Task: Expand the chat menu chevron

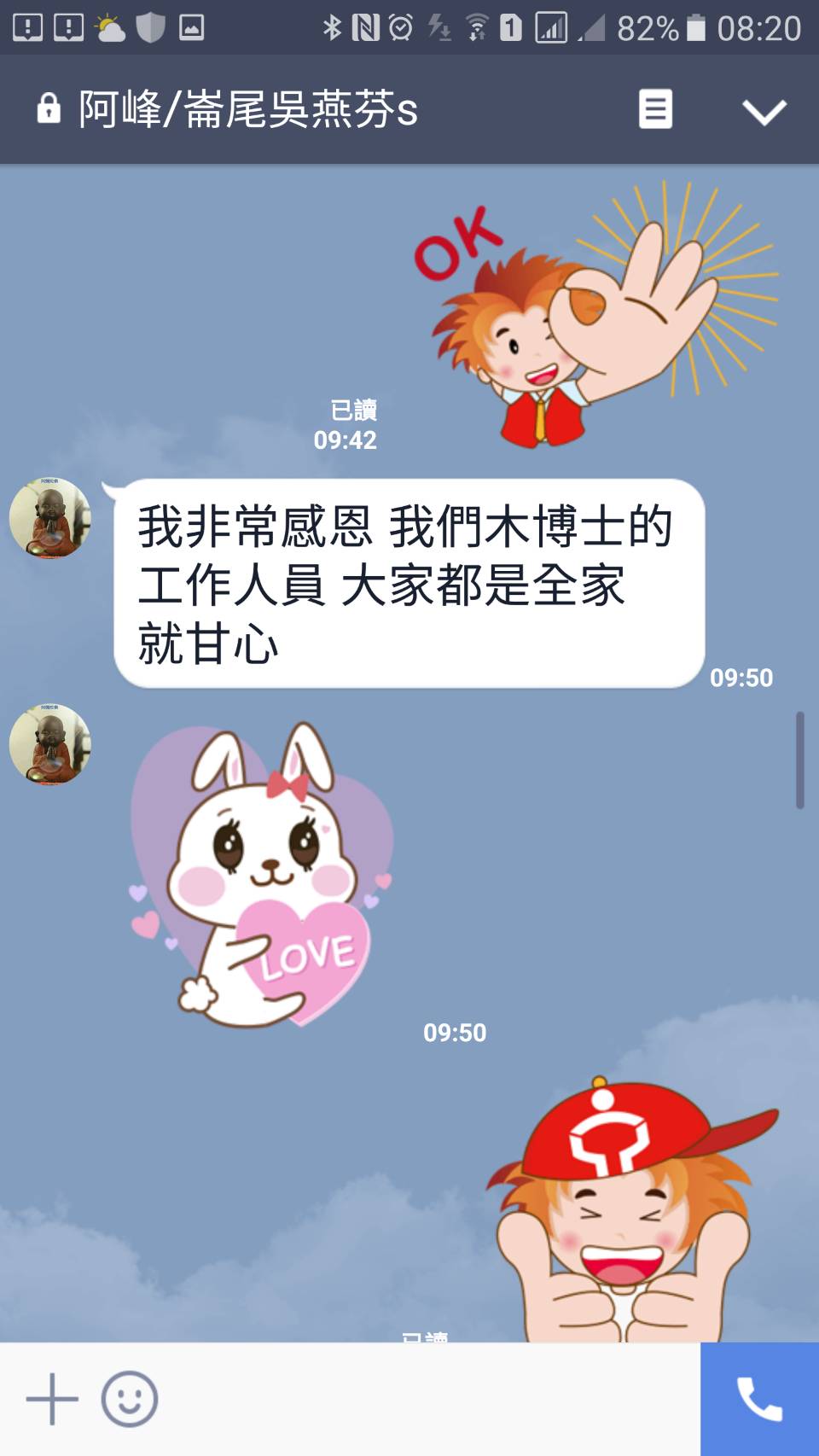Action: pos(764,112)
